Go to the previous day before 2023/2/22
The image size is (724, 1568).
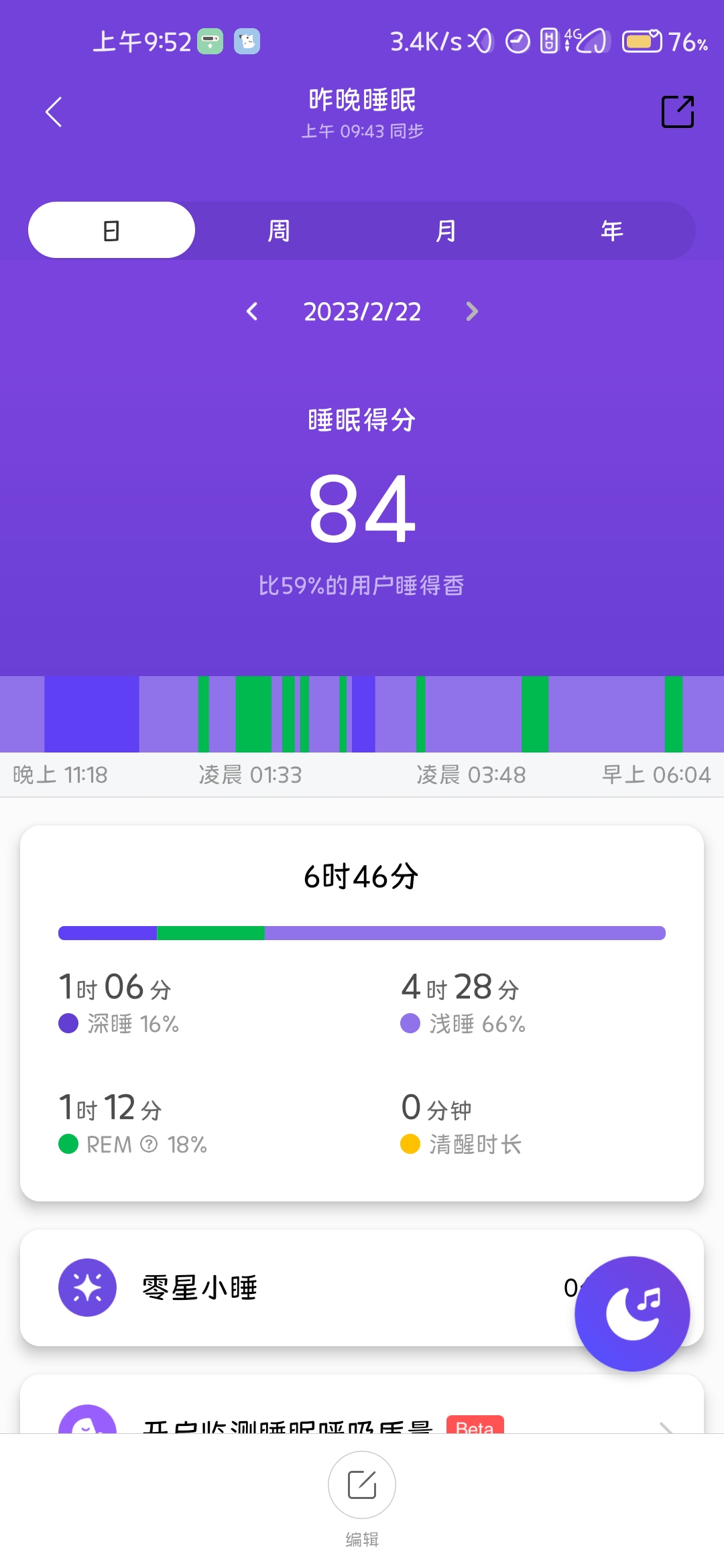coord(252,311)
